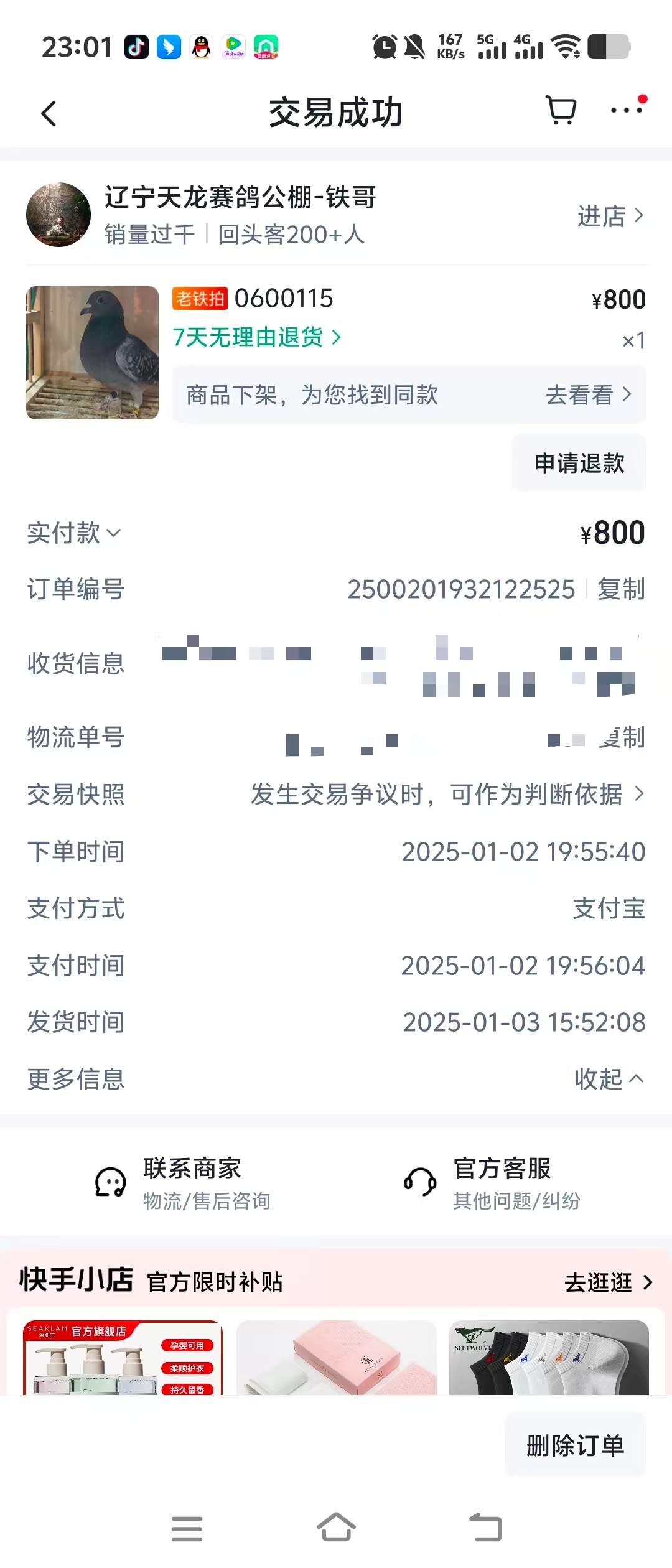Open the 交易快照 transaction snapshot

click(447, 795)
